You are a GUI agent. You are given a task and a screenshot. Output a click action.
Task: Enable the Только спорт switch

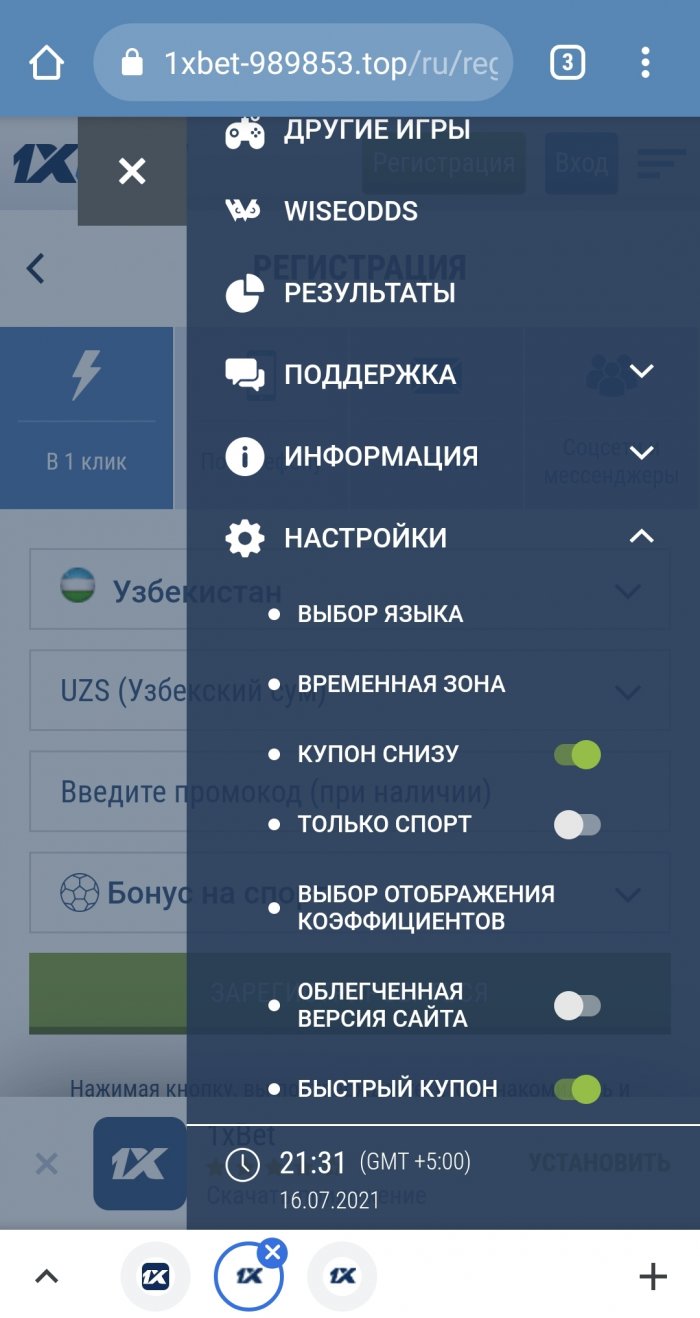pos(578,824)
